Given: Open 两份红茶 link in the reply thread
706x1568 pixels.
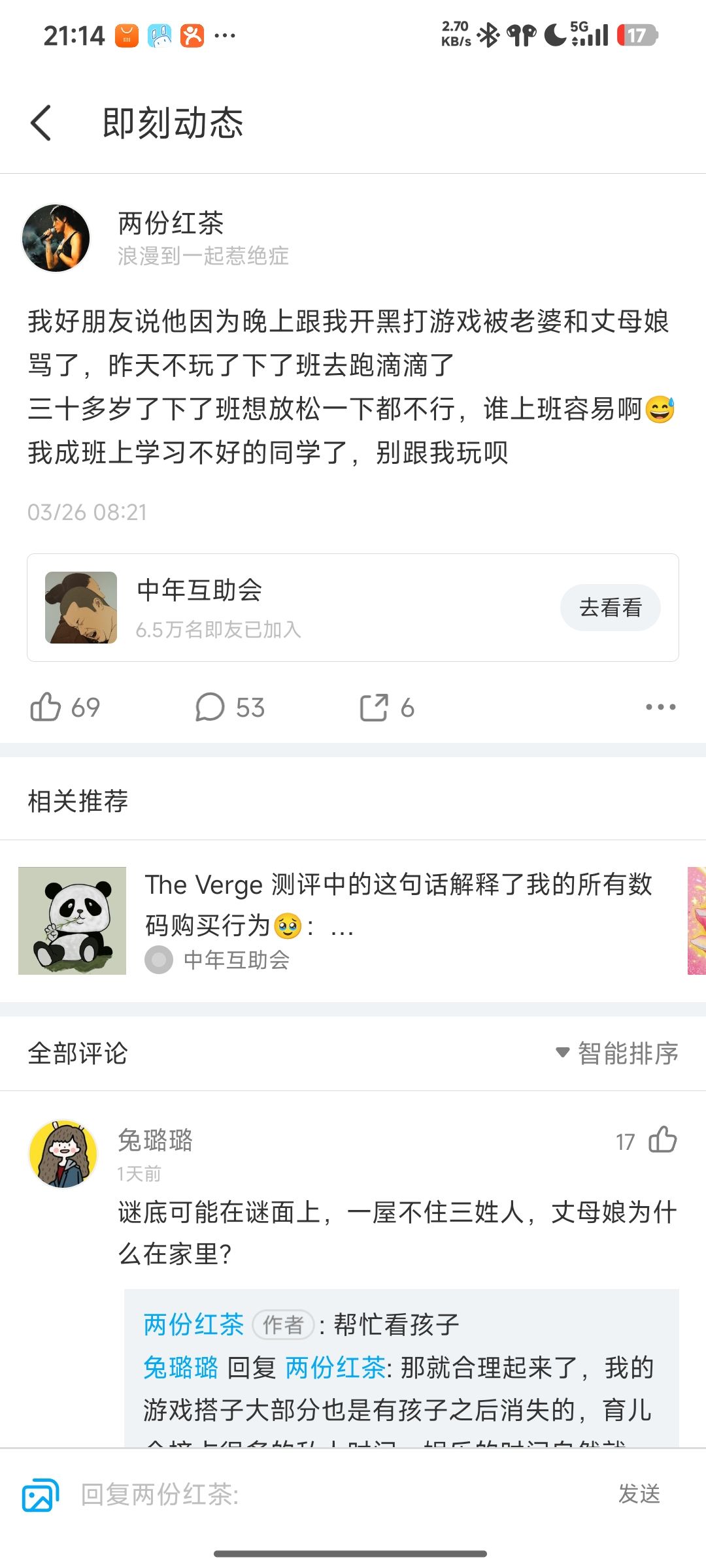Looking at the screenshot, I should [x=193, y=1325].
